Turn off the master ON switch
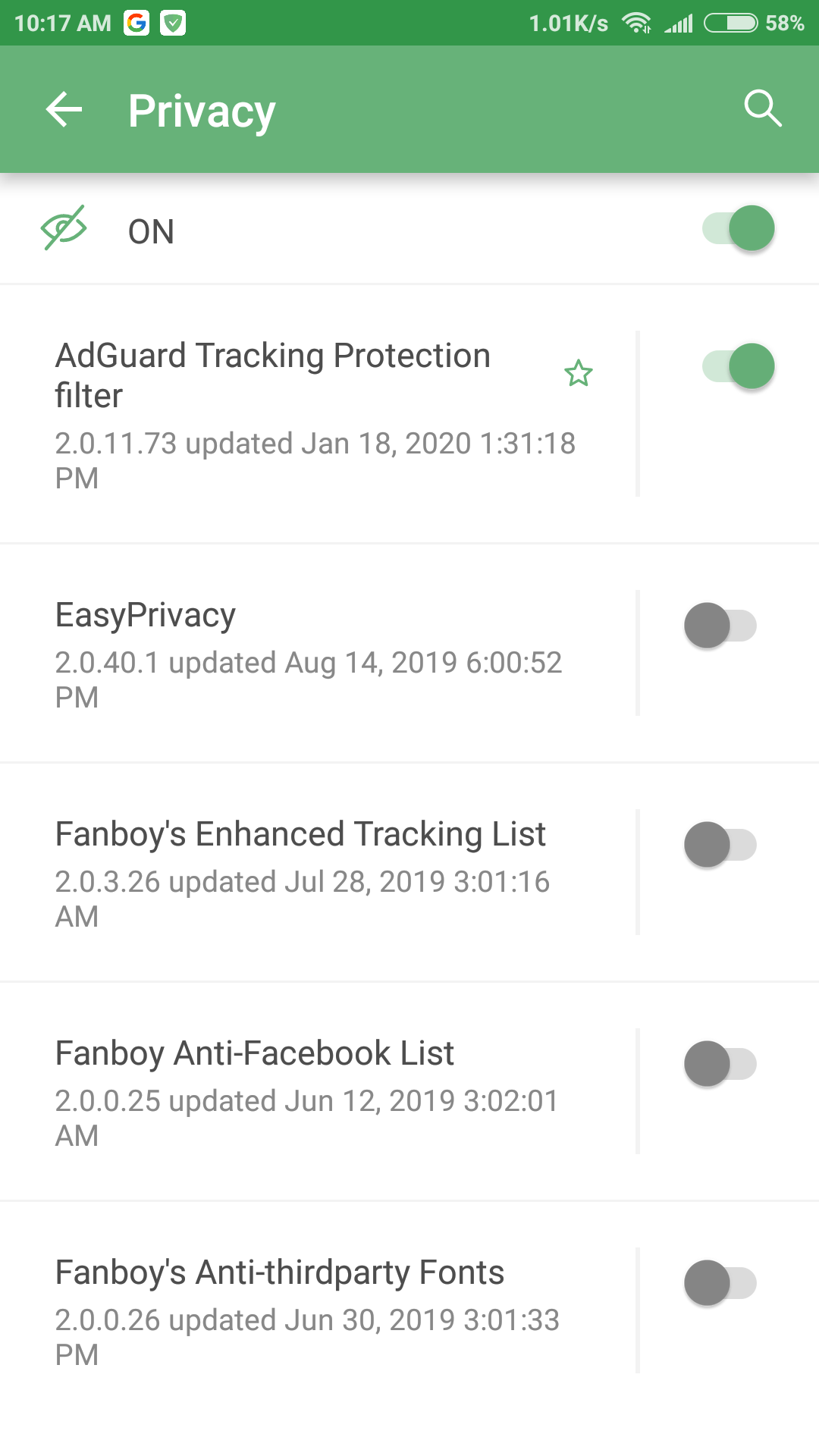Viewport: 819px width, 1456px height. 737,227
